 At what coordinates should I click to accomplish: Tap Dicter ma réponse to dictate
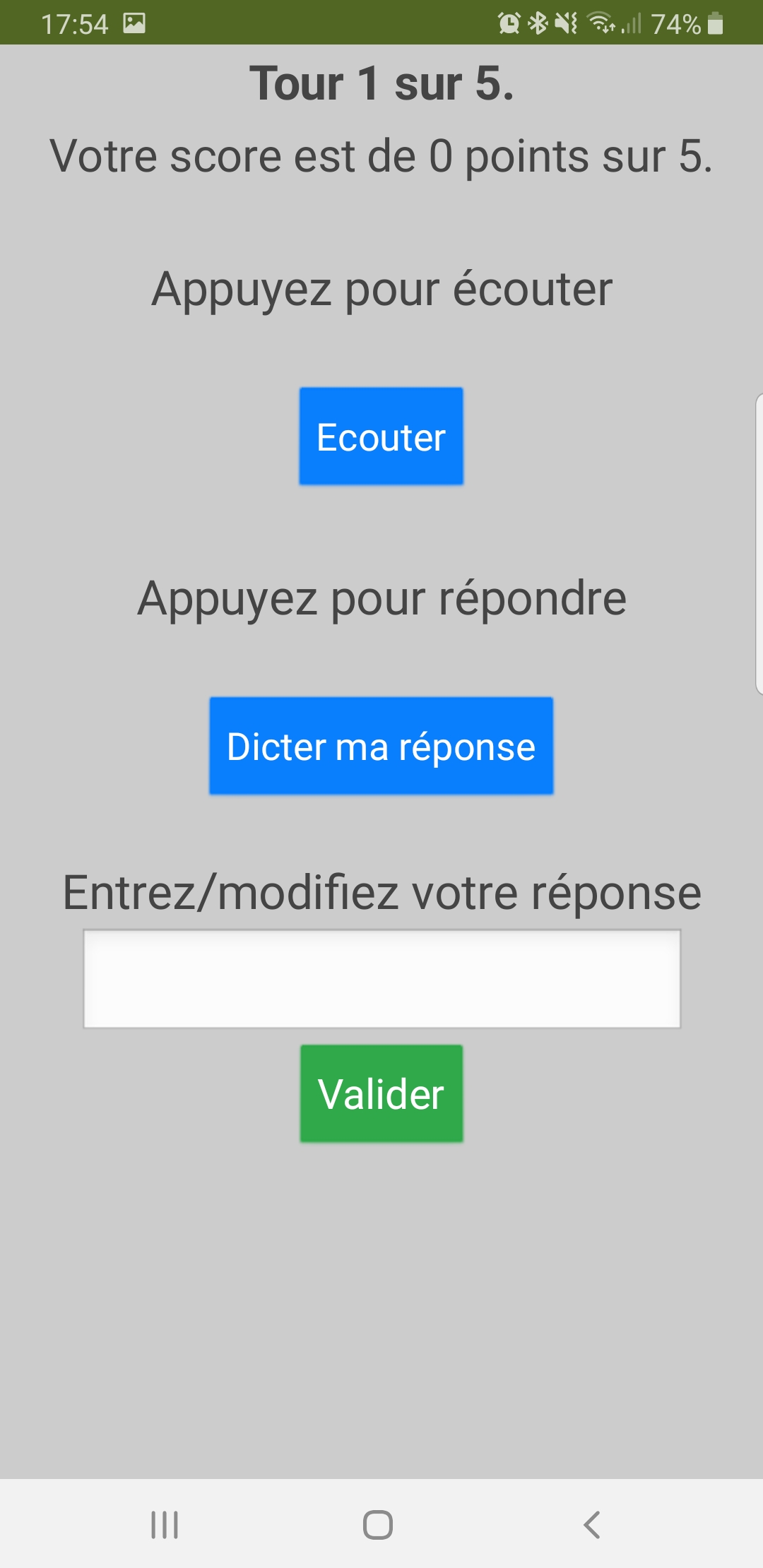(x=381, y=746)
